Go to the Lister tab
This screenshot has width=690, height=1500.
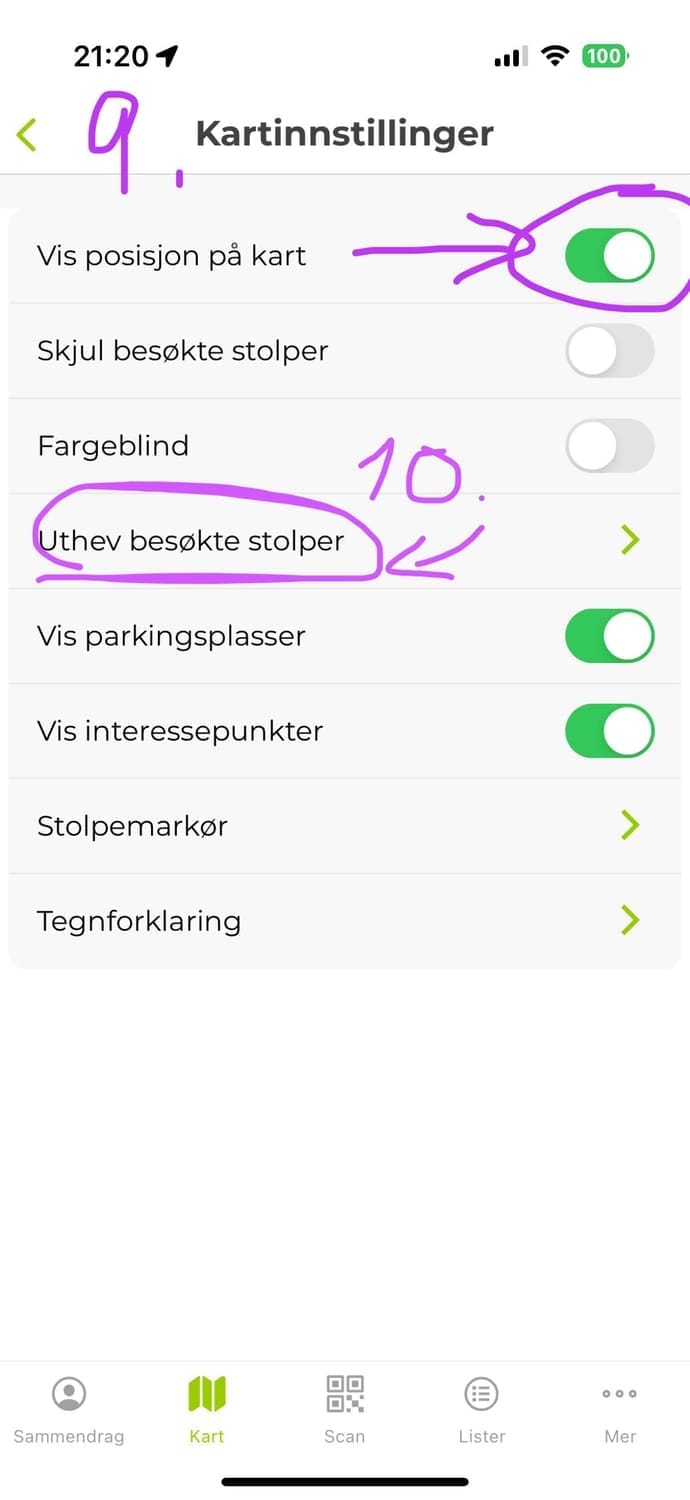click(482, 1408)
